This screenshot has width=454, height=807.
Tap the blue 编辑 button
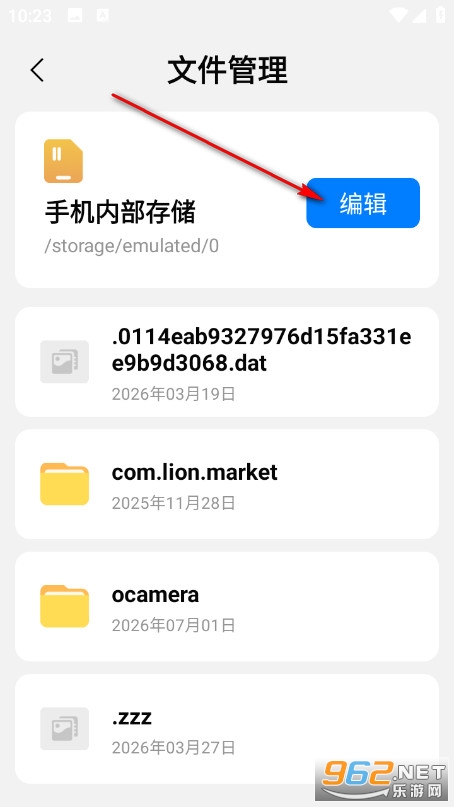[363, 203]
